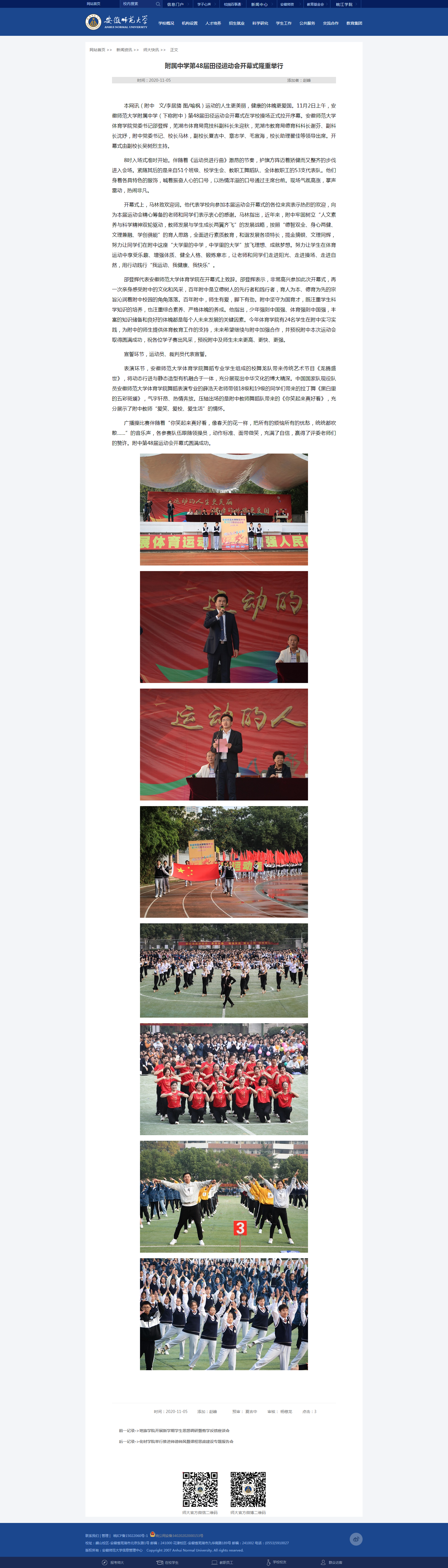
Task: Select 人才培养 menu item
Action: 213,23
